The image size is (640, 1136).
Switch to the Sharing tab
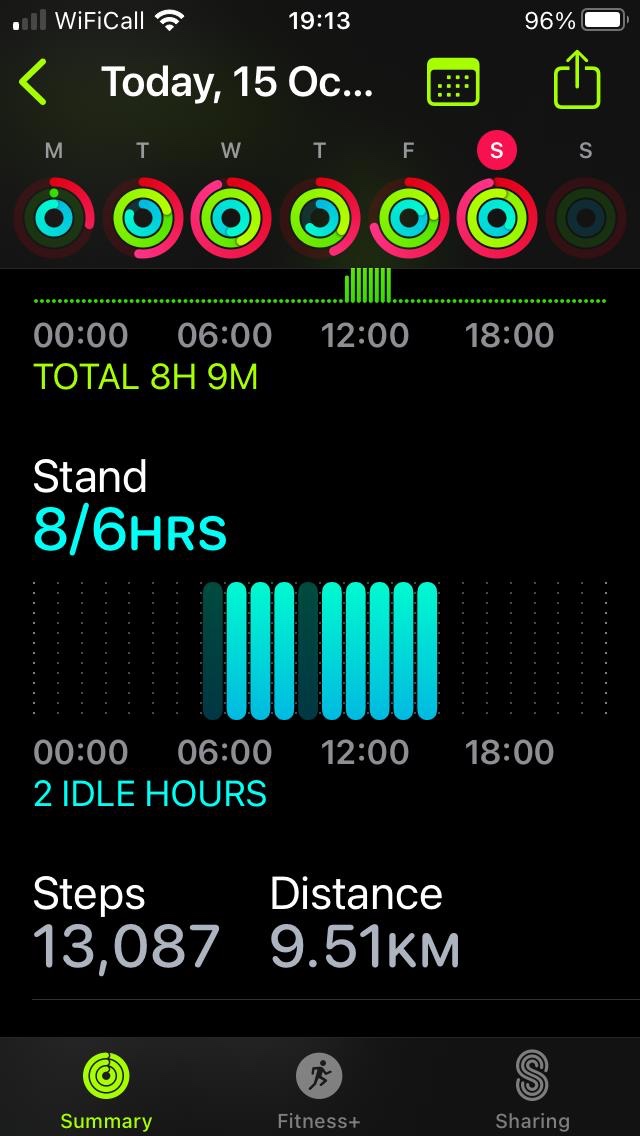click(532, 1090)
